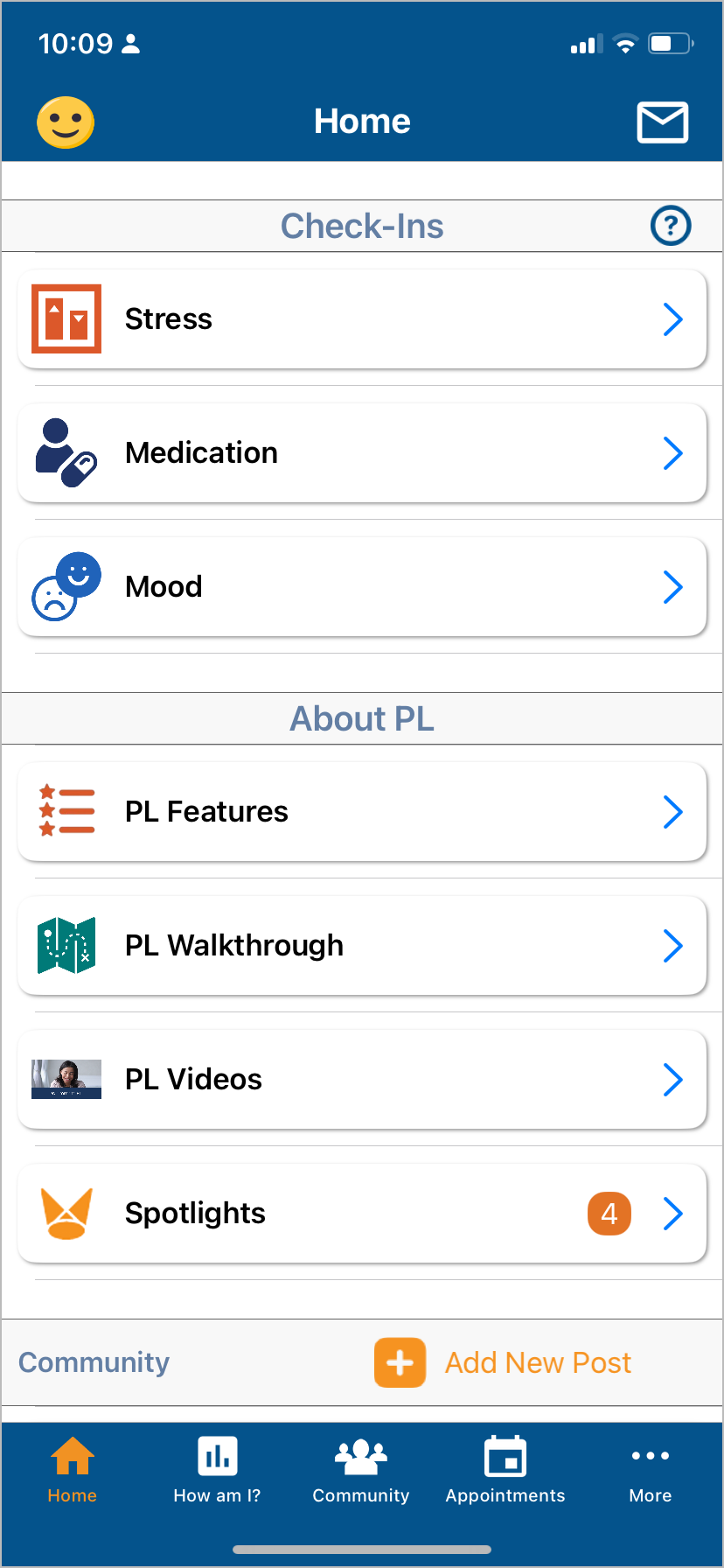Log a Mood check-in
Viewport: 724px width, 1568px height.
click(362, 587)
